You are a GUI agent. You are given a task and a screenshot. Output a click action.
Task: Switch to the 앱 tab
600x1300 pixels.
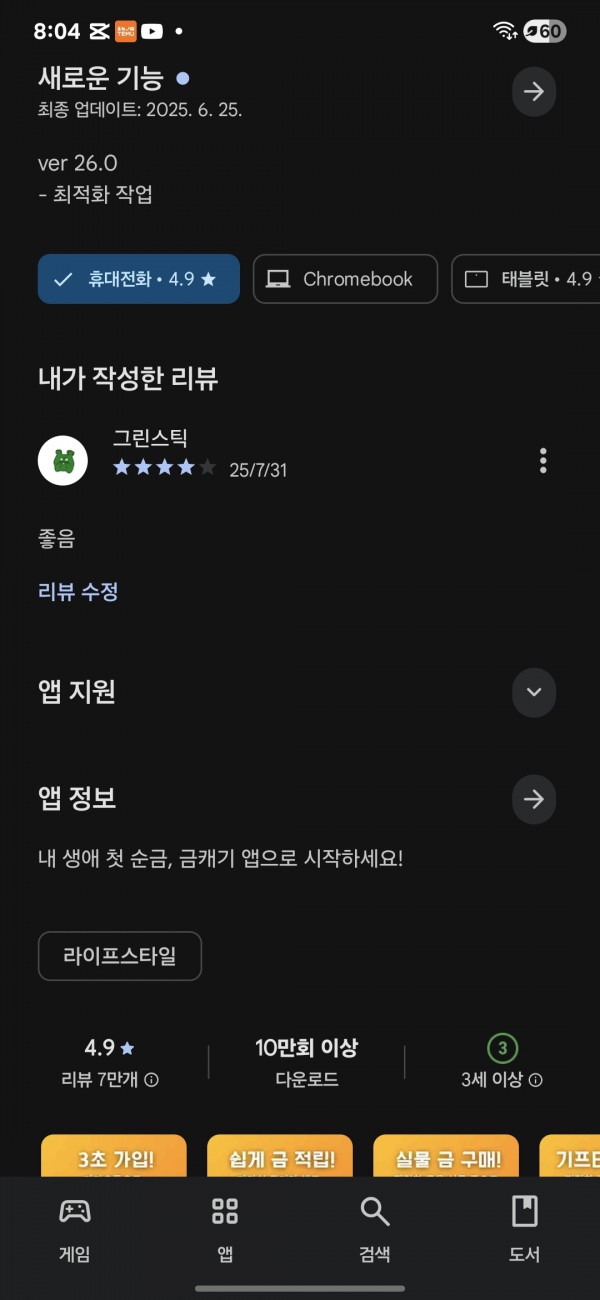[x=225, y=1230]
